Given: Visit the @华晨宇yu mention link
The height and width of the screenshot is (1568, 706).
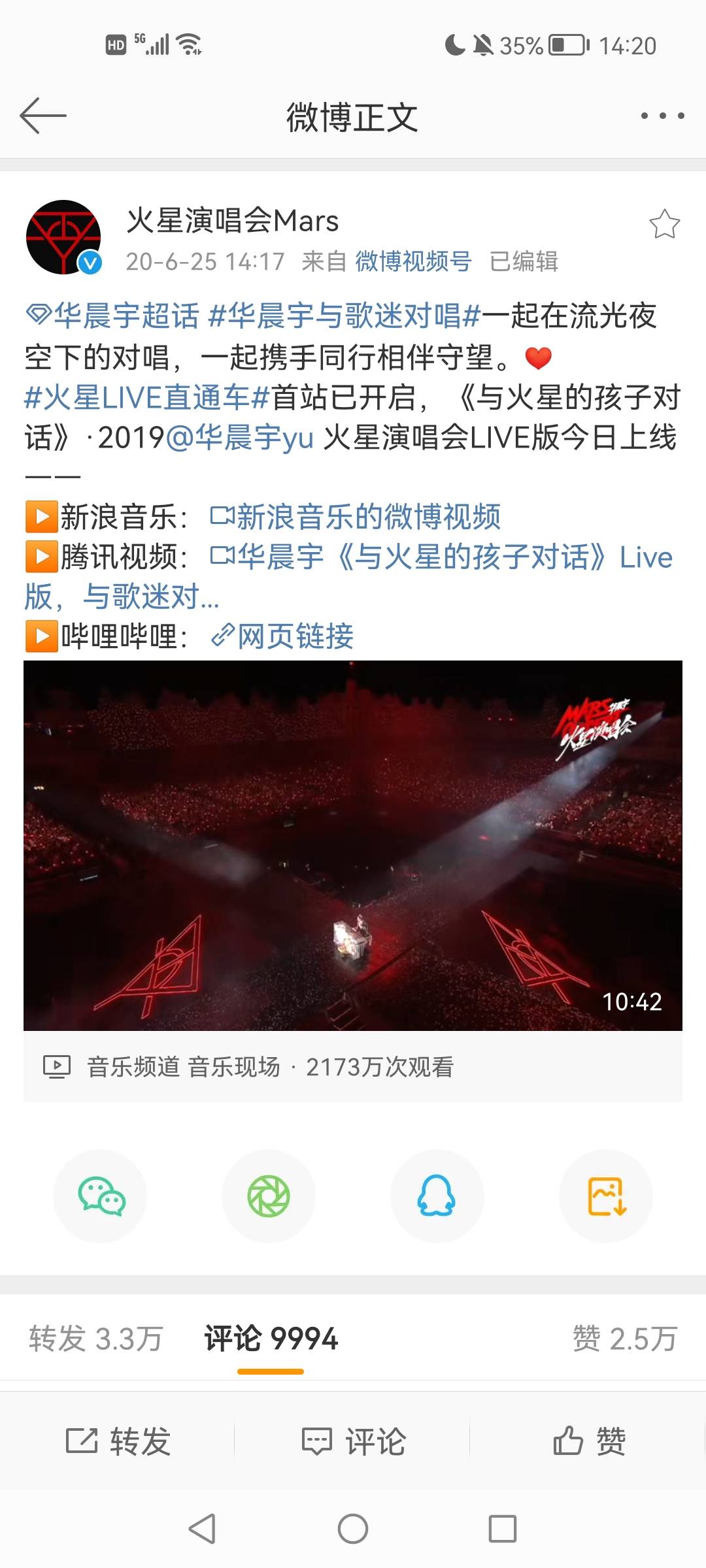Looking at the screenshot, I should click(x=242, y=439).
